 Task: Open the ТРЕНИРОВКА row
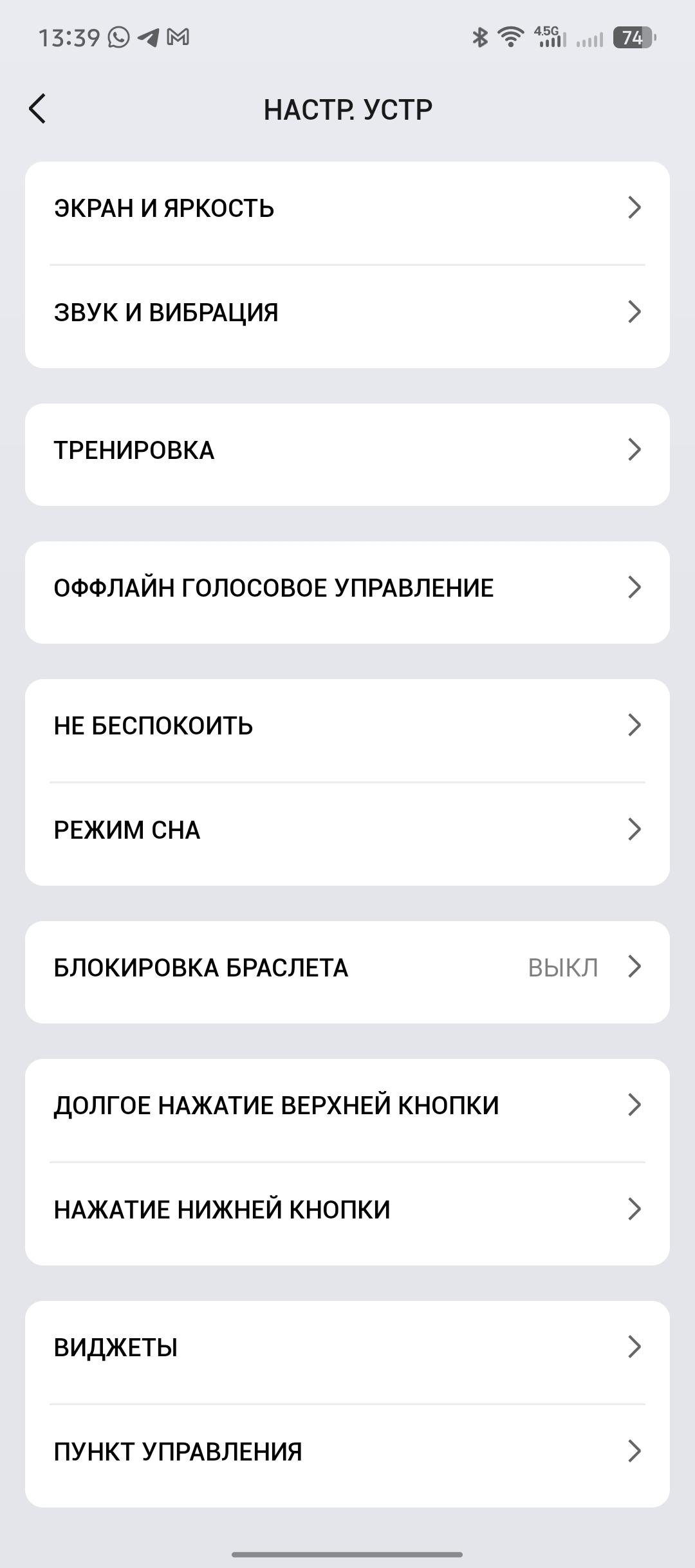(347, 450)
